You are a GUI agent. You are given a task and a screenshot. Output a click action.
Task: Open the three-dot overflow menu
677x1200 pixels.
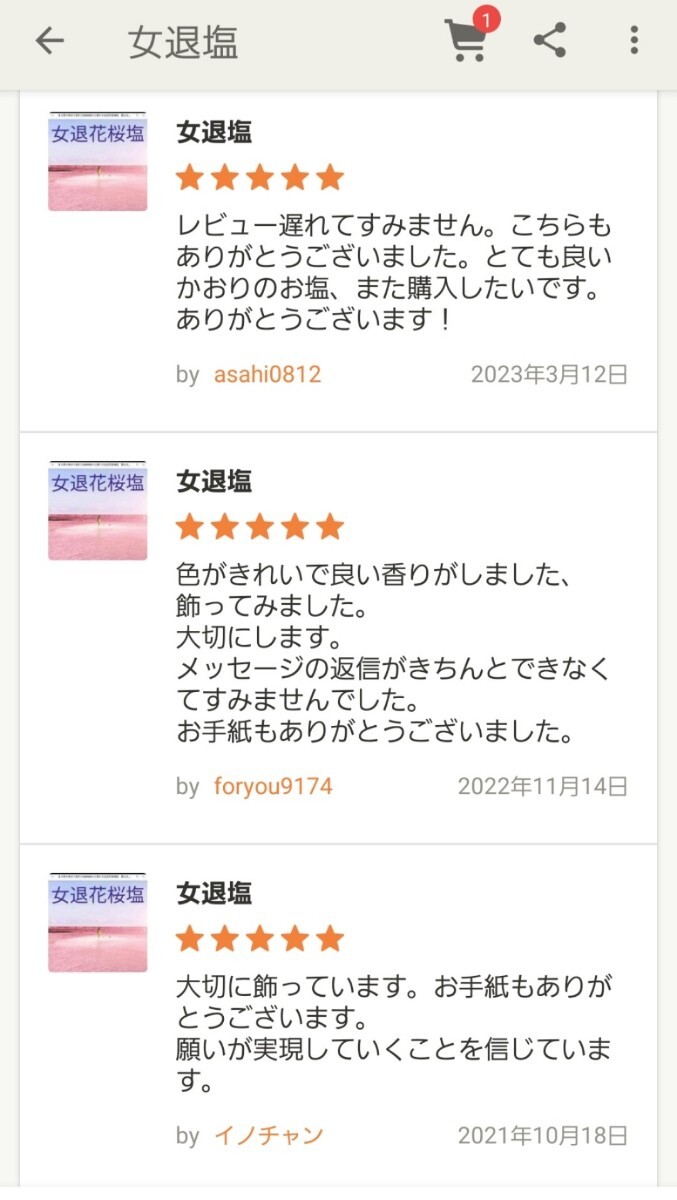[x=633, y=41]
